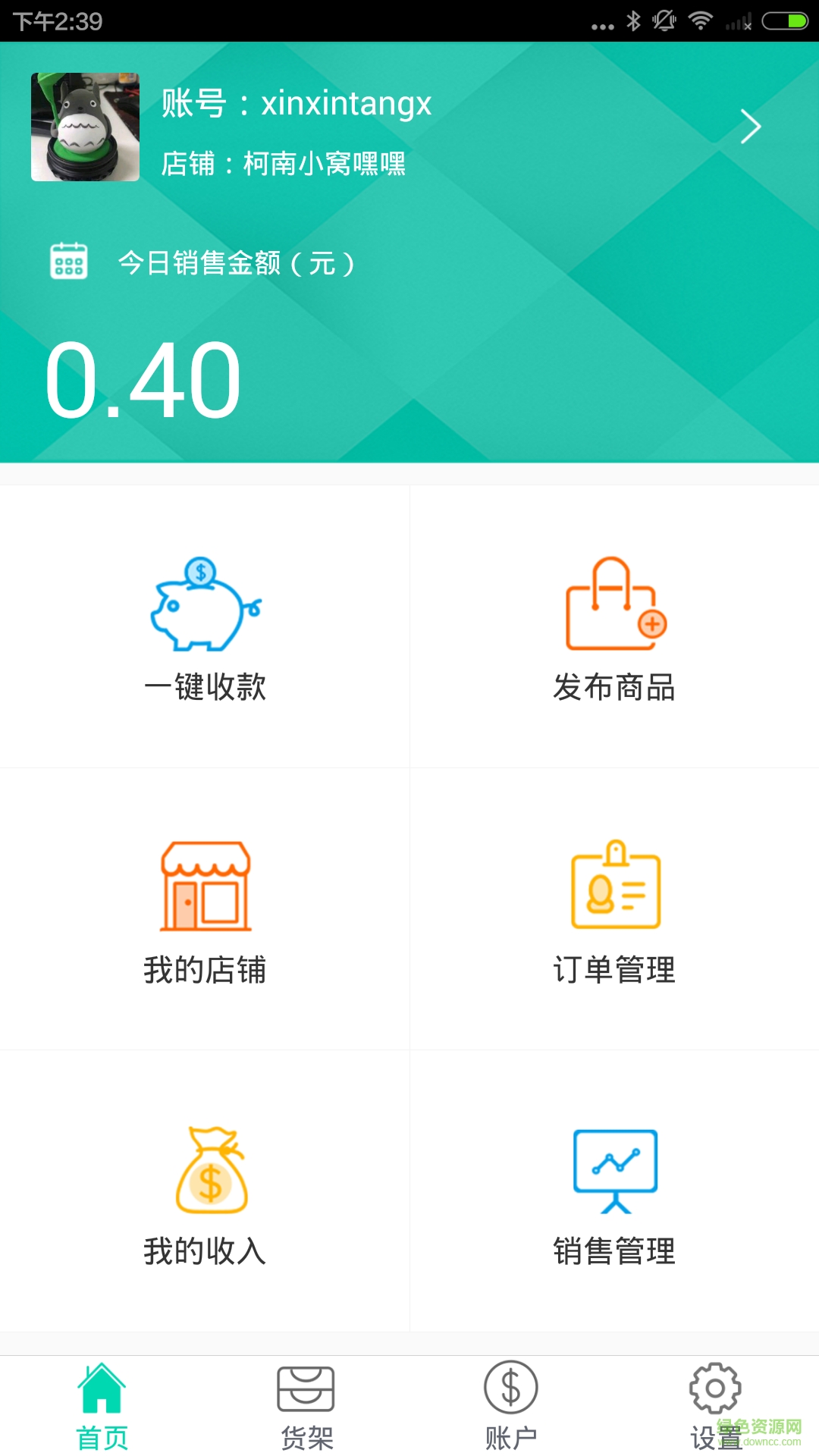The image size is (819, 1456).
Task: Open account details via the right chevron
Action: (x=750, y=127)
